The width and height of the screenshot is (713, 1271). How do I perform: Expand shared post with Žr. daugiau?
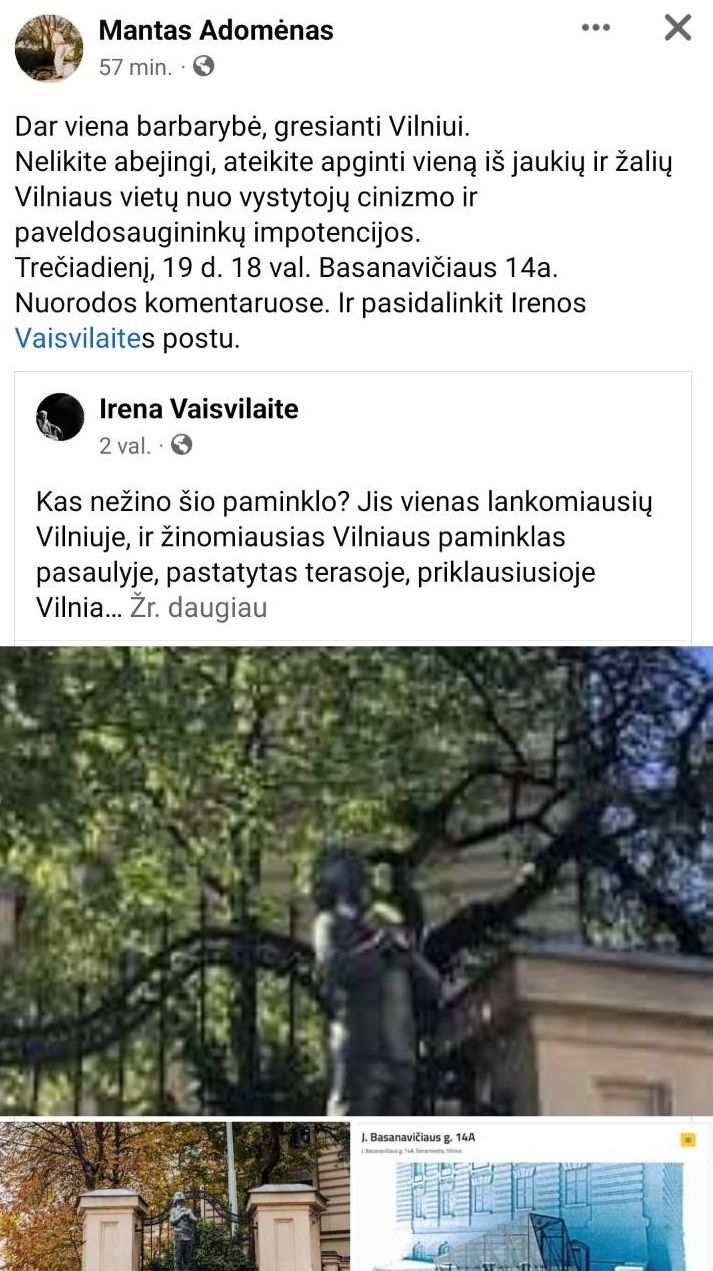click(x=198, y=607)
